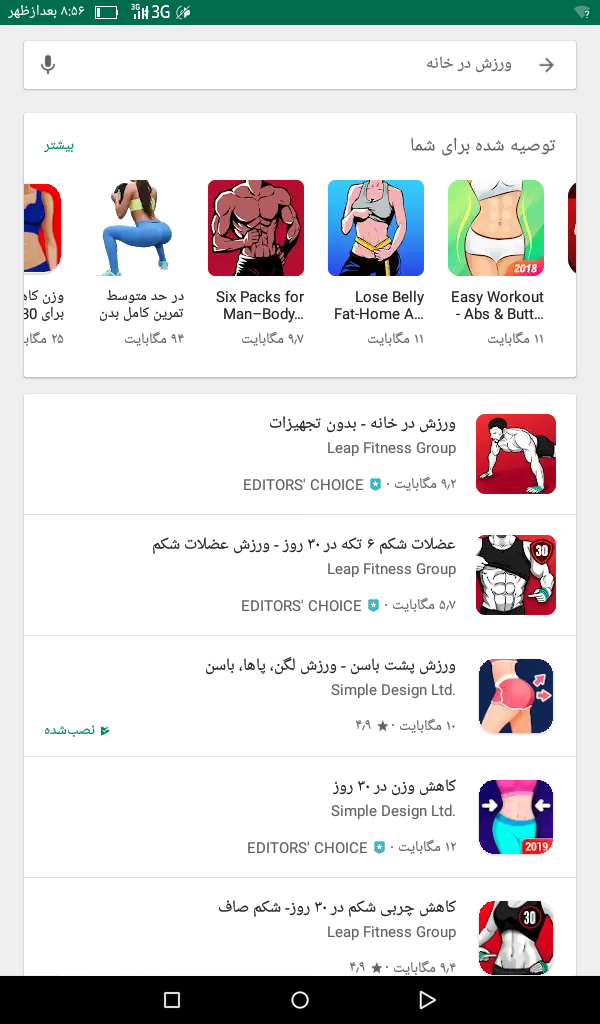Tap the back arrow in search bar
Viewport: 600px width, 1024px height.
click(x=546, y=65)
